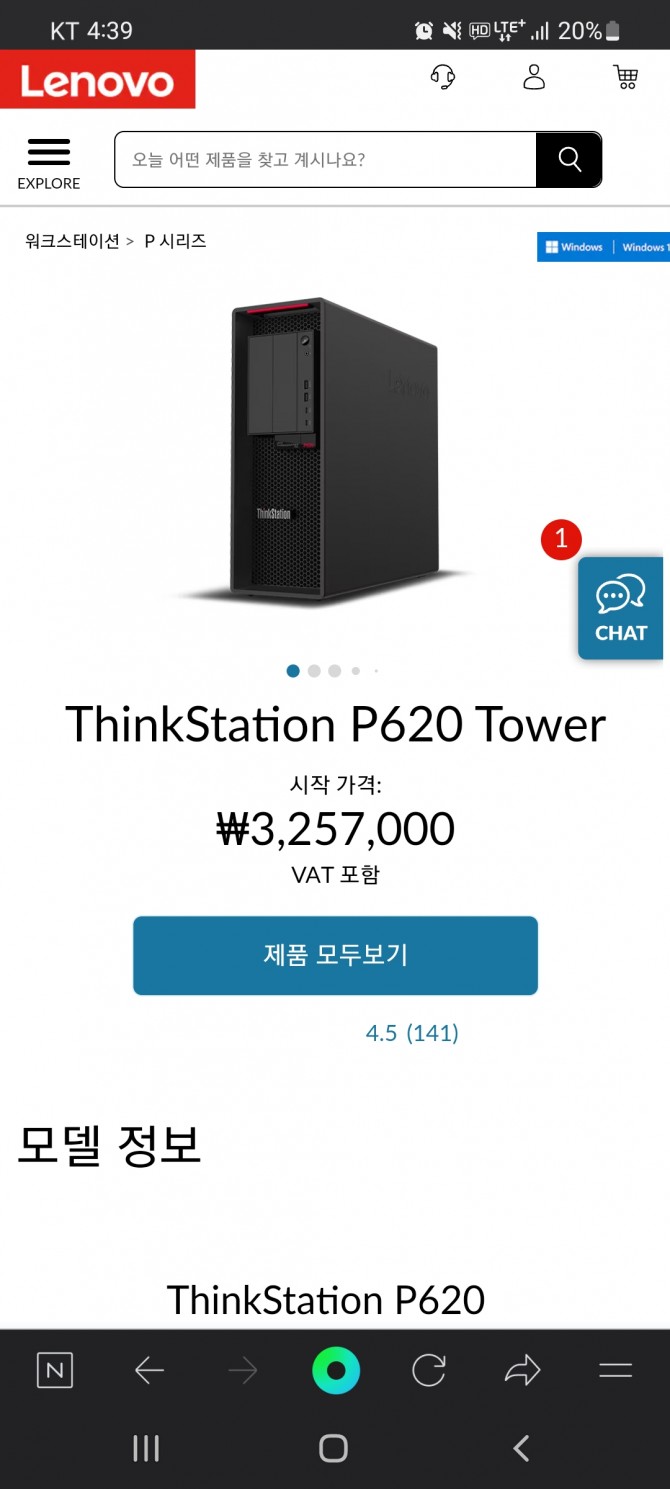Image resolution: width=670 pixels, height=1489 pixels.
Task: Open the Naver N home button
Action: point(54,1370)
